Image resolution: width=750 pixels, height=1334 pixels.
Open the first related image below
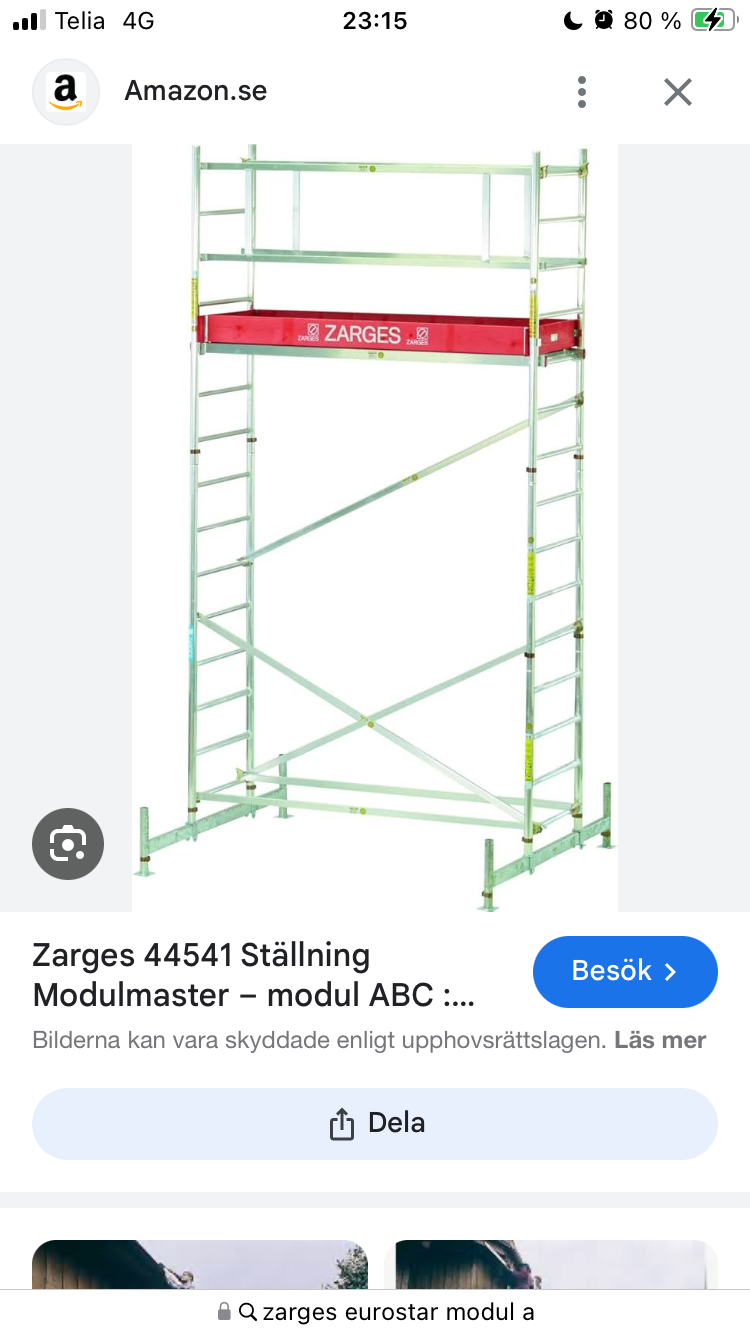200,1264
